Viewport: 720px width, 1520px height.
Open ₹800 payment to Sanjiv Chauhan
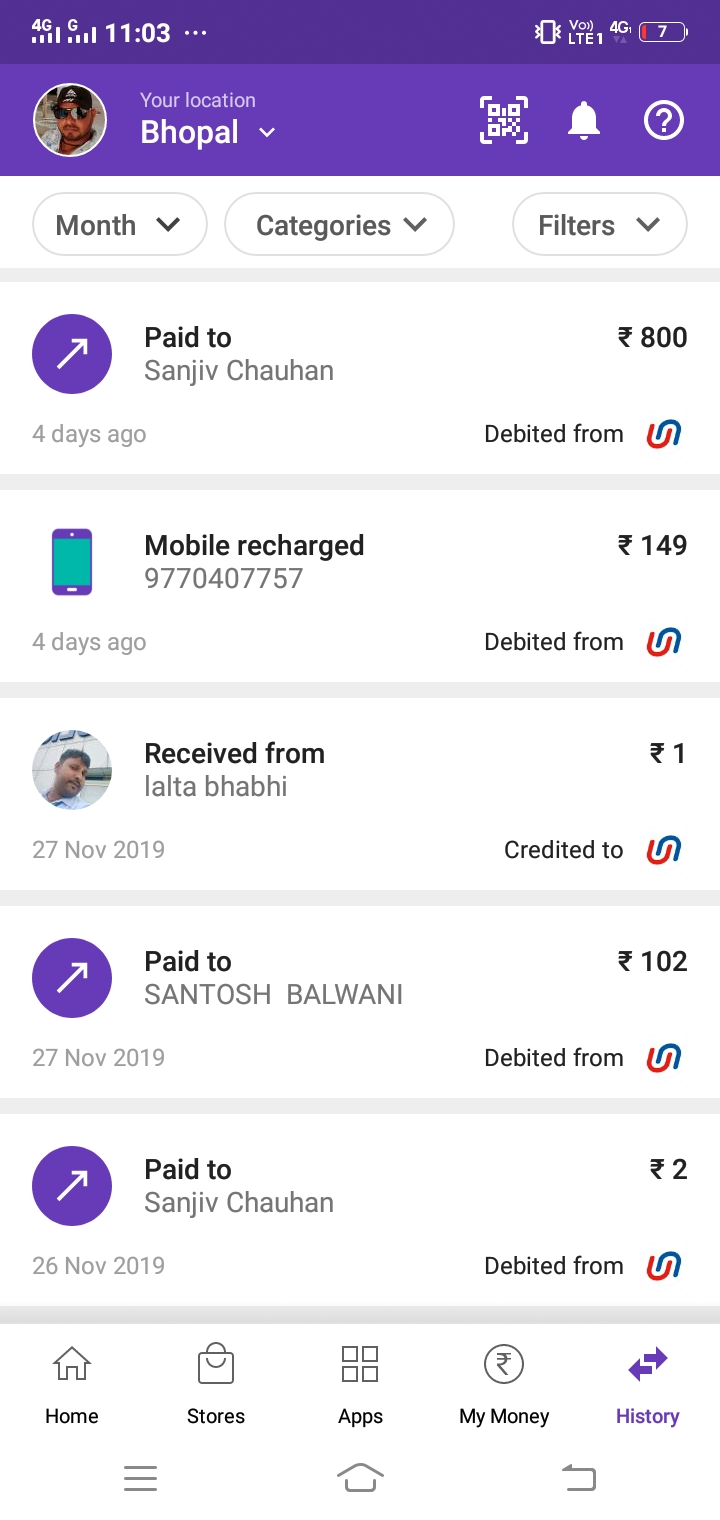pos(360,378)
